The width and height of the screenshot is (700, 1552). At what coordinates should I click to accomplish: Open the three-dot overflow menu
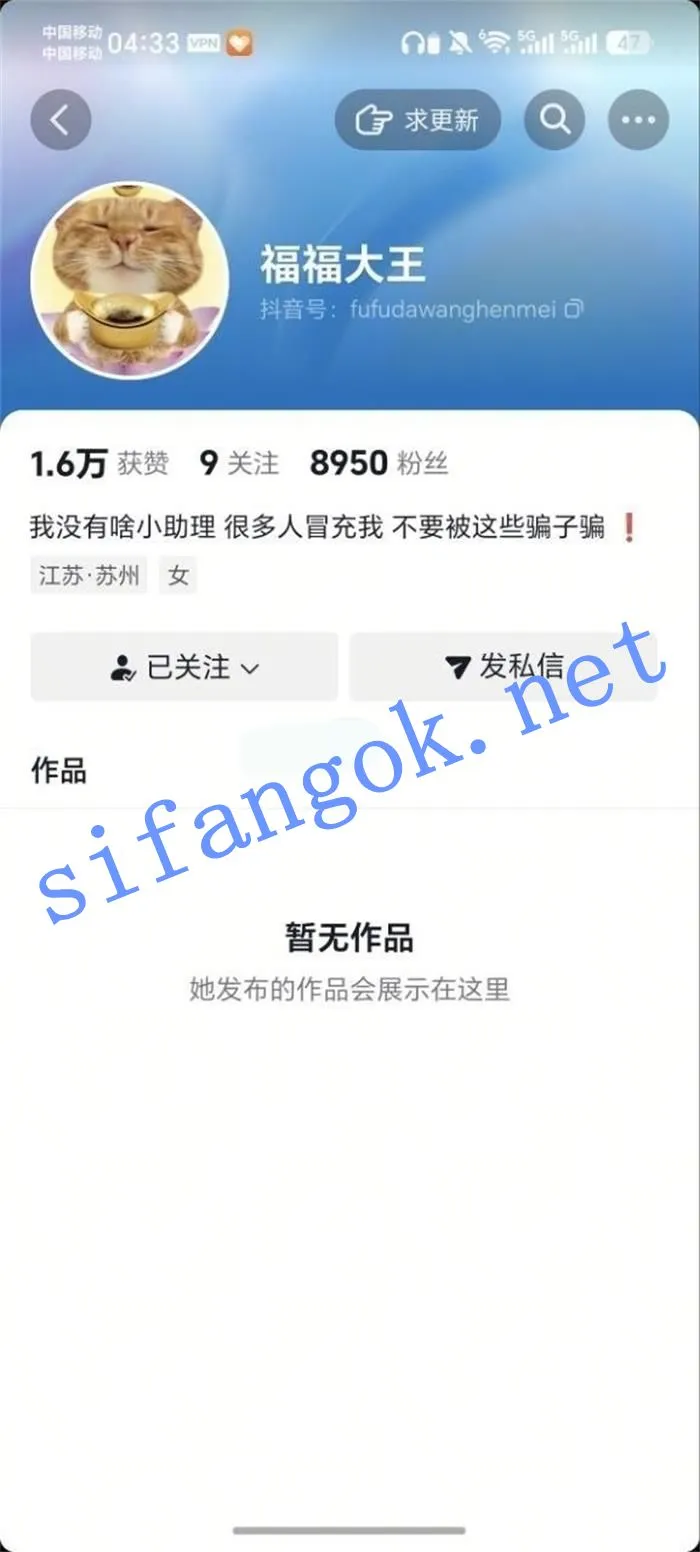[x=639, y=120]
